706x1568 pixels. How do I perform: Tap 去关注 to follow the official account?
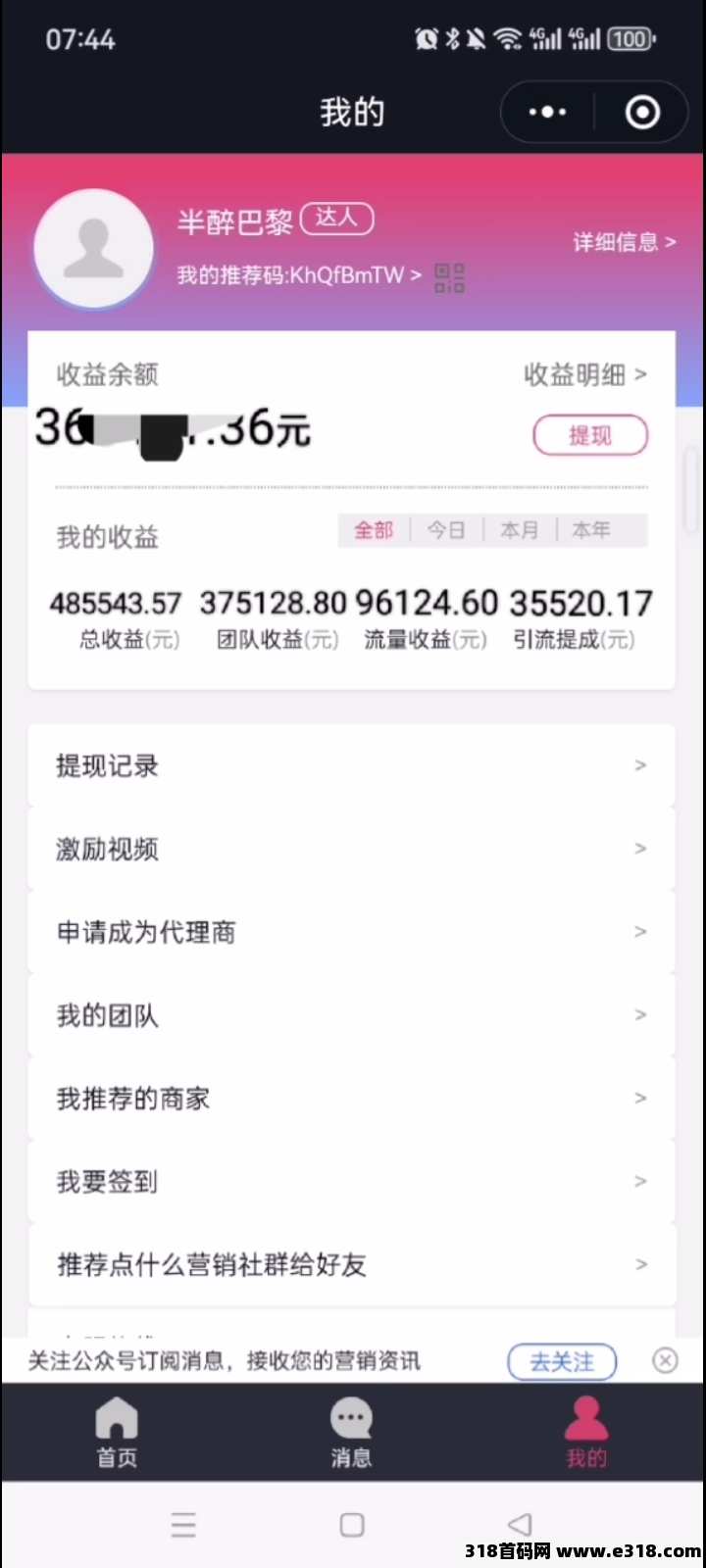click(x=562, y=1361)
